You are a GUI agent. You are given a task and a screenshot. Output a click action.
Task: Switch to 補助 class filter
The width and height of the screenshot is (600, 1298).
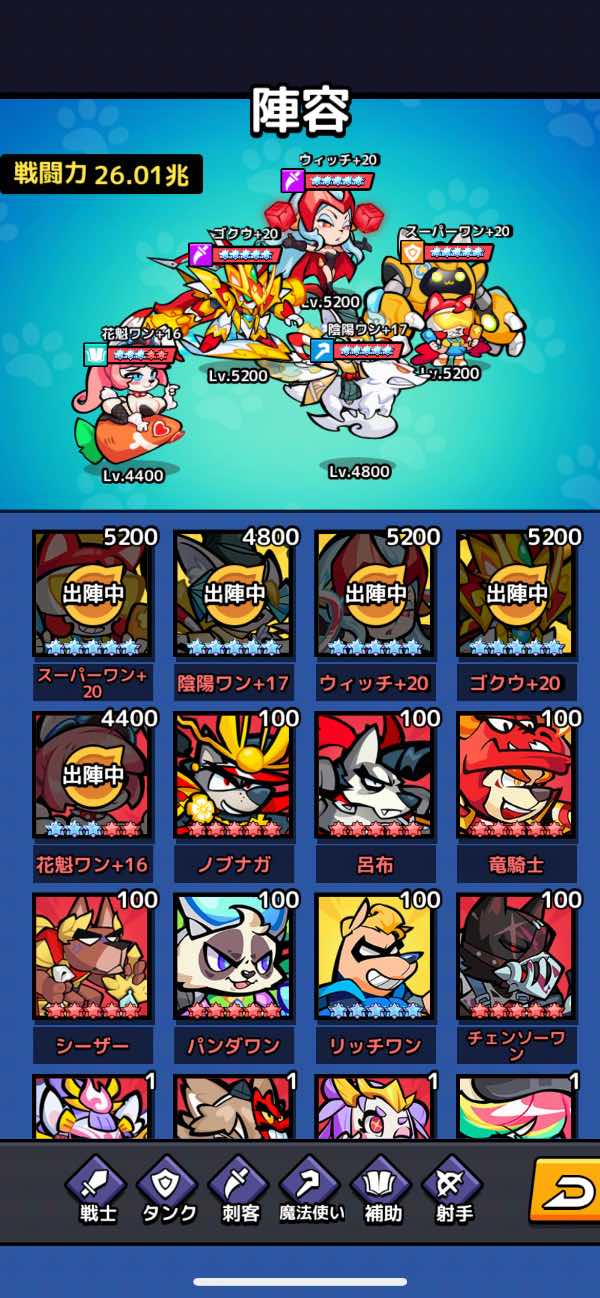381,1195
